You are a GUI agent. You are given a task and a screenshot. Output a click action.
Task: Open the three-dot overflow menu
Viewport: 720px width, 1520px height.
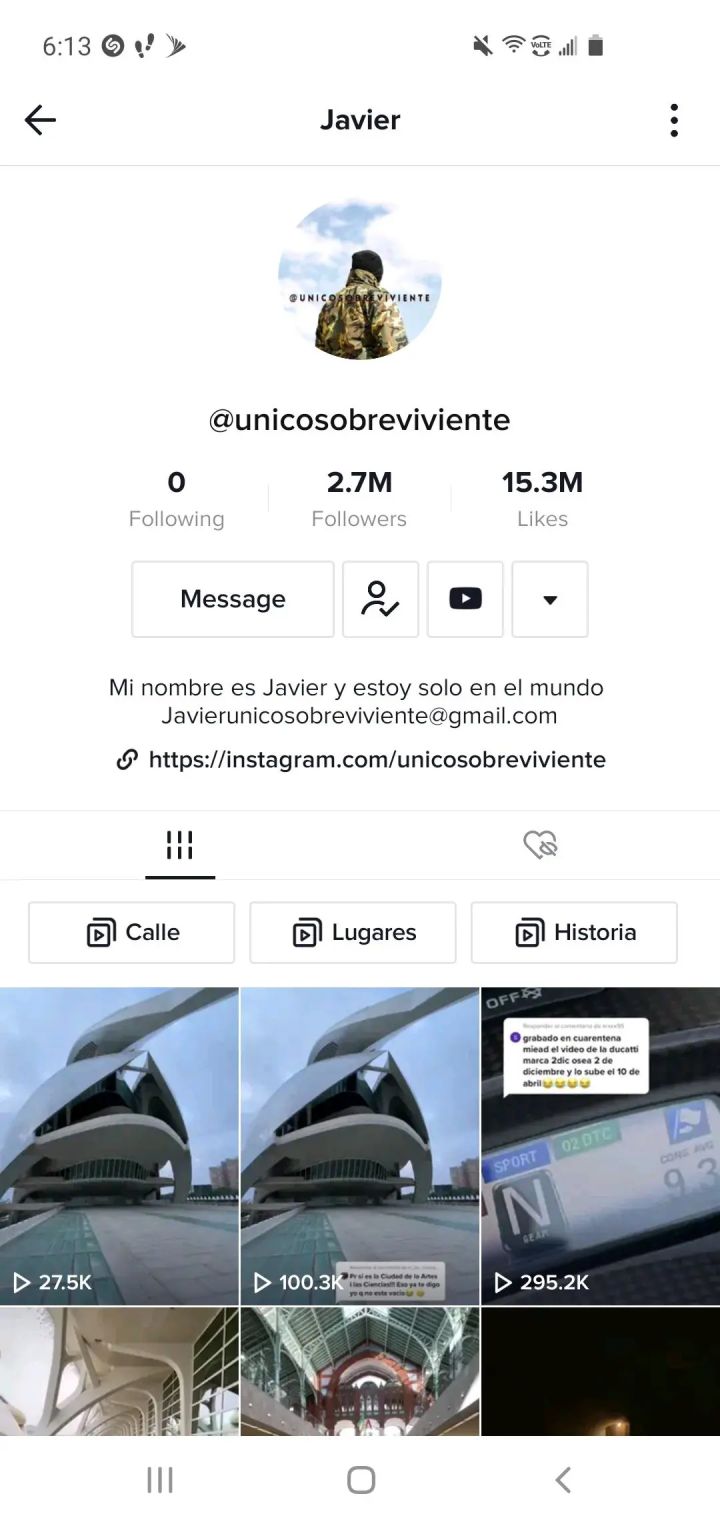click(674, 121)
